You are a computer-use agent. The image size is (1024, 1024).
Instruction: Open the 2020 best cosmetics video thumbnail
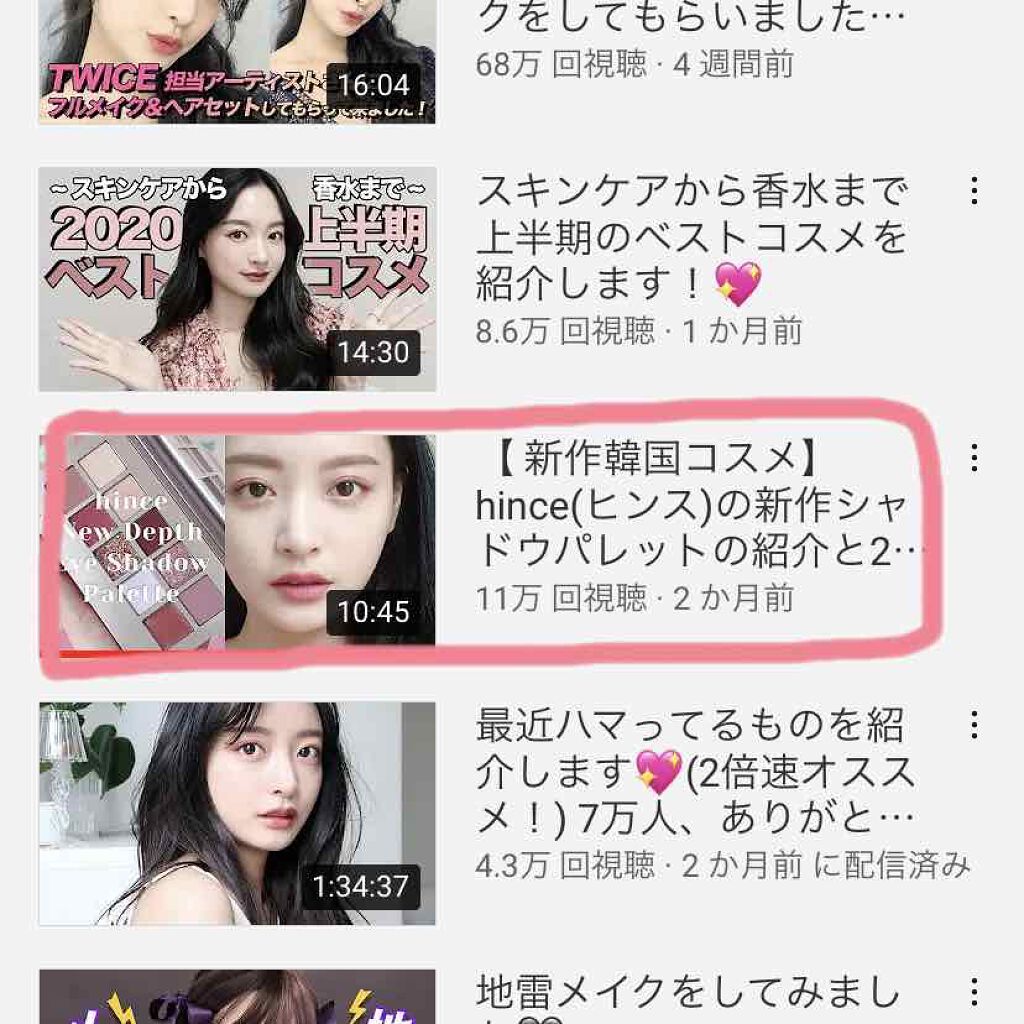click(237, 279)
